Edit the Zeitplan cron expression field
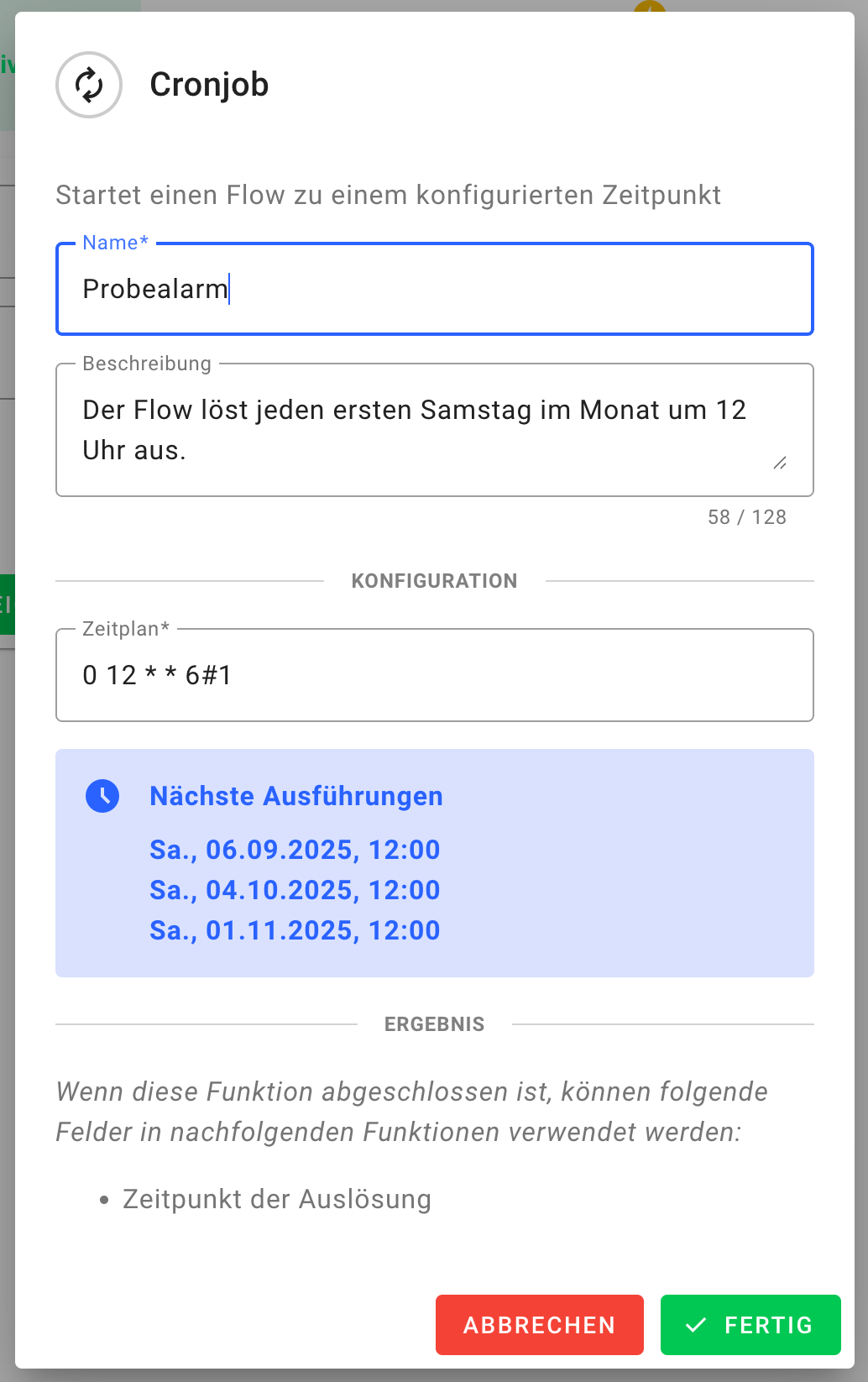This screenshot has width=868, height=1382. click(x=434, y=675)
